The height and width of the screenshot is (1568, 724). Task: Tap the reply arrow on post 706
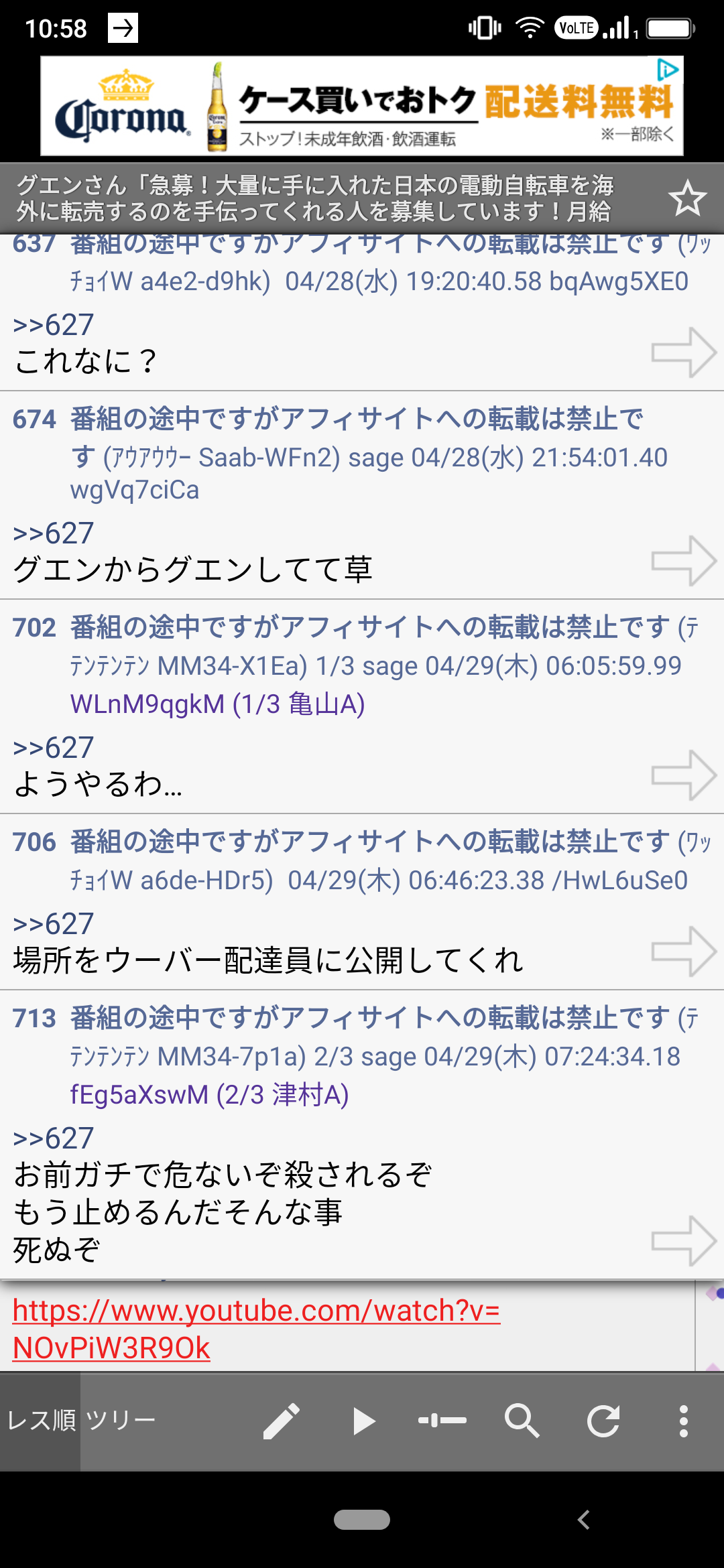point(684,952)
